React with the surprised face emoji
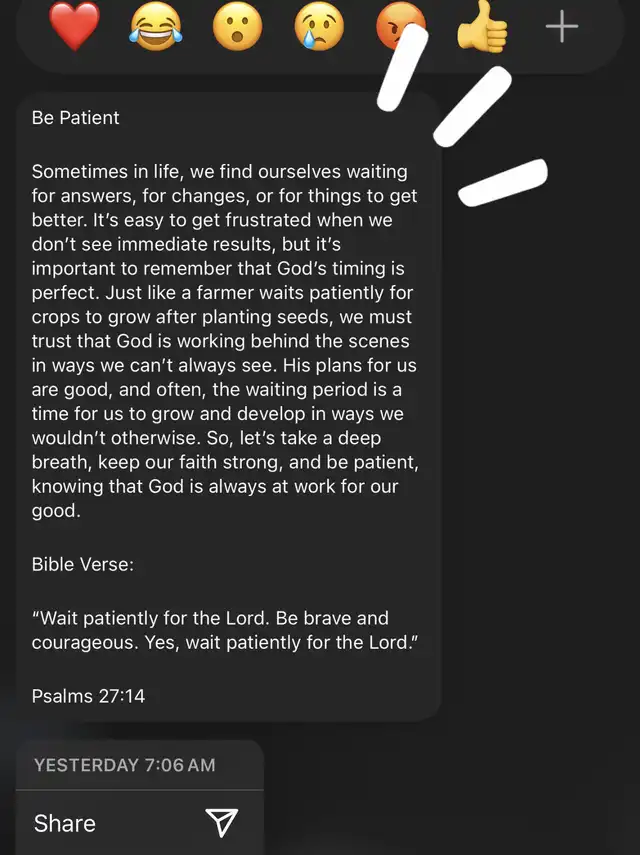This screenshot has width=640, height=855. pos(236,27)
